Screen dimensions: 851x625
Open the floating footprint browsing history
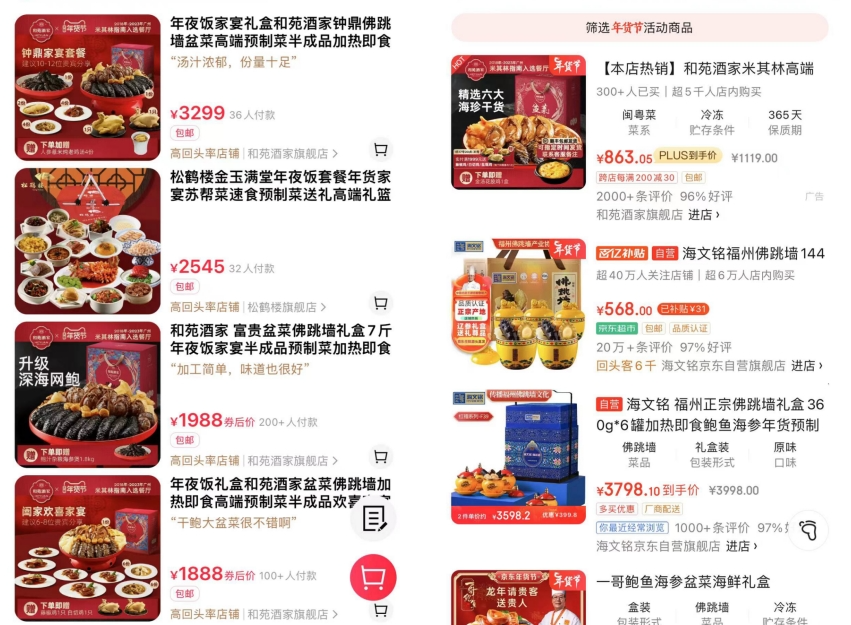pyautogui.click(x=808, y=530)
